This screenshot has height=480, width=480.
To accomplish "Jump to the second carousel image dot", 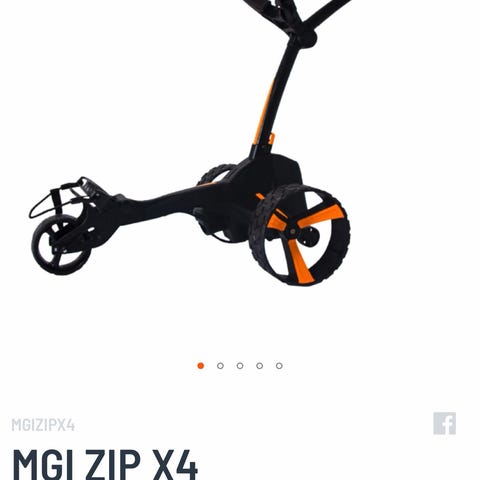I will pyautogui.click(x=220, y=366).
